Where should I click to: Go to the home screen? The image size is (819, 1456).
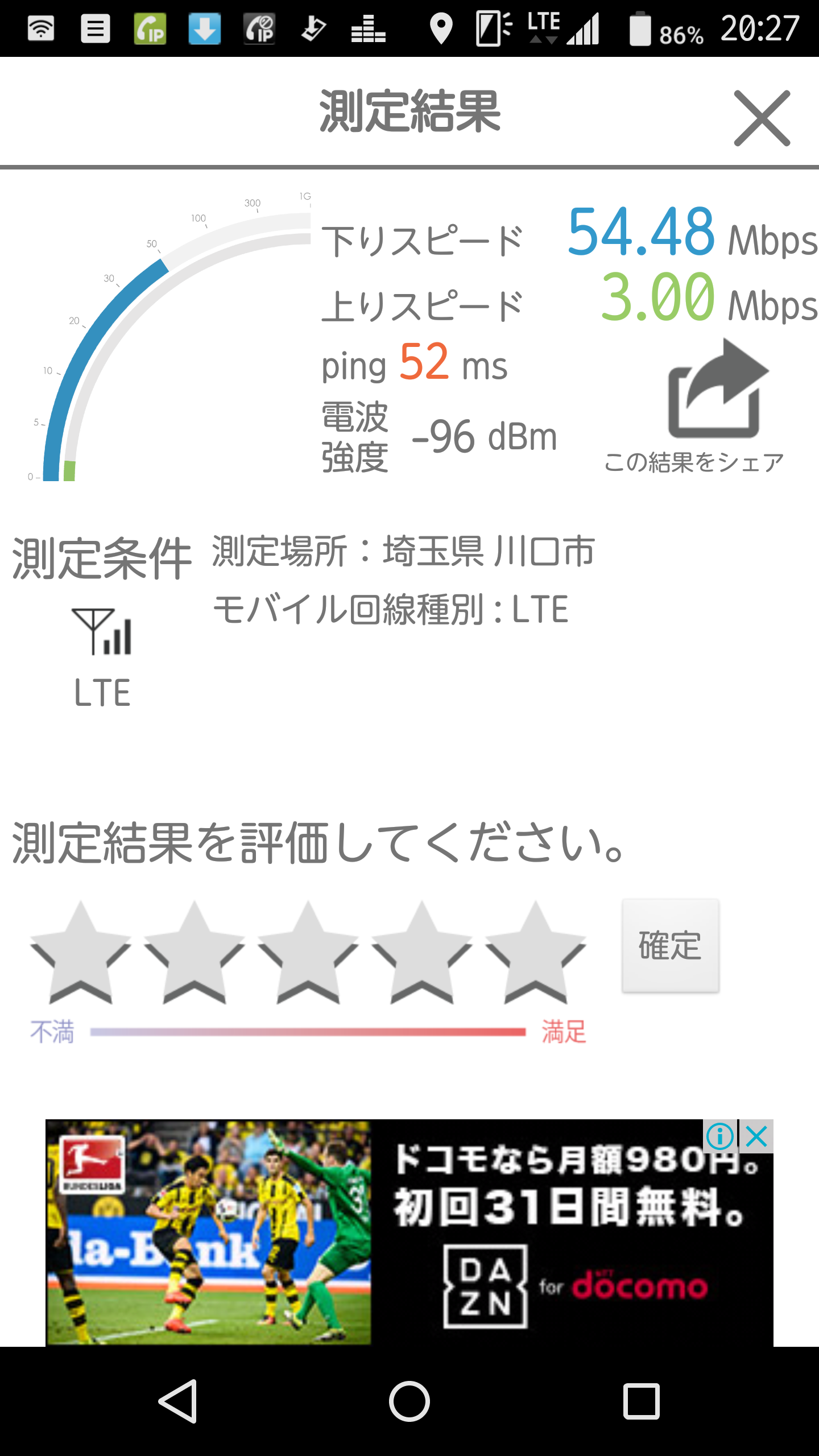click(409, 1401)
